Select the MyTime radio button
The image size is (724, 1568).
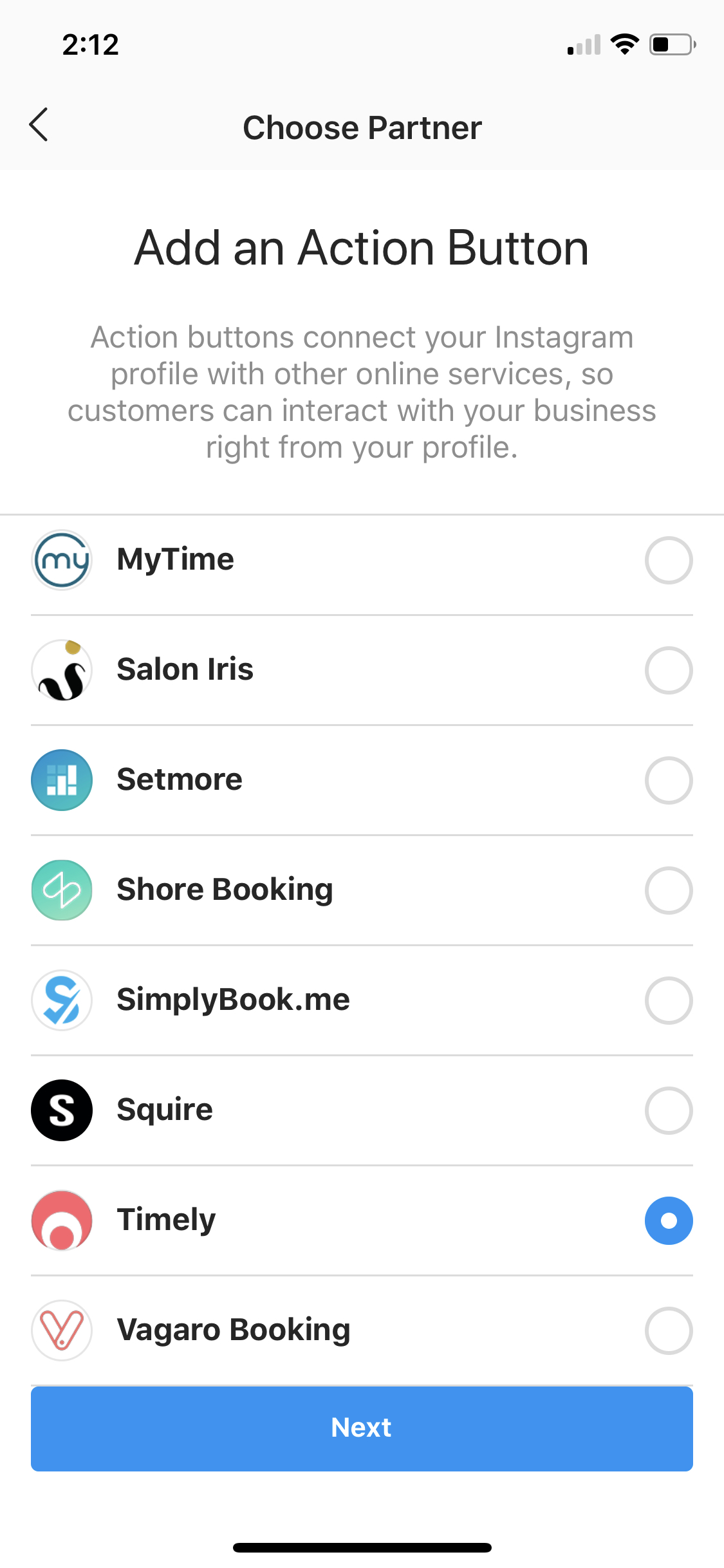point(668,559)
